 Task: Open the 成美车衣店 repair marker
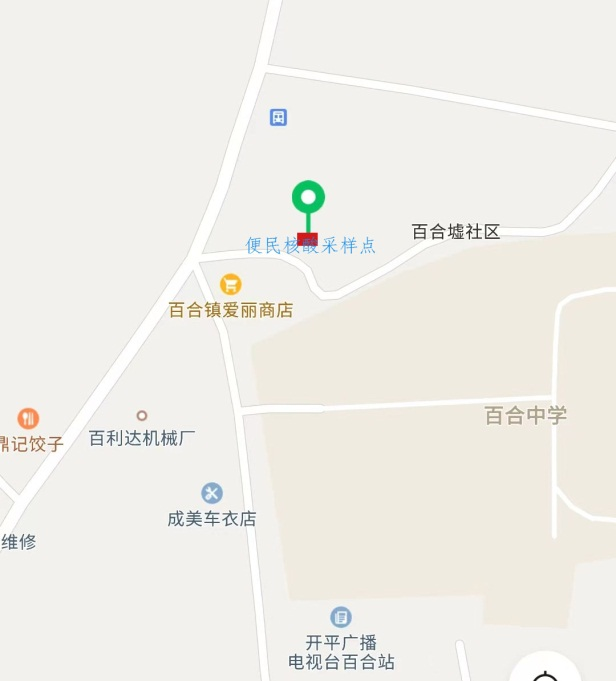(x=212, y=493)
